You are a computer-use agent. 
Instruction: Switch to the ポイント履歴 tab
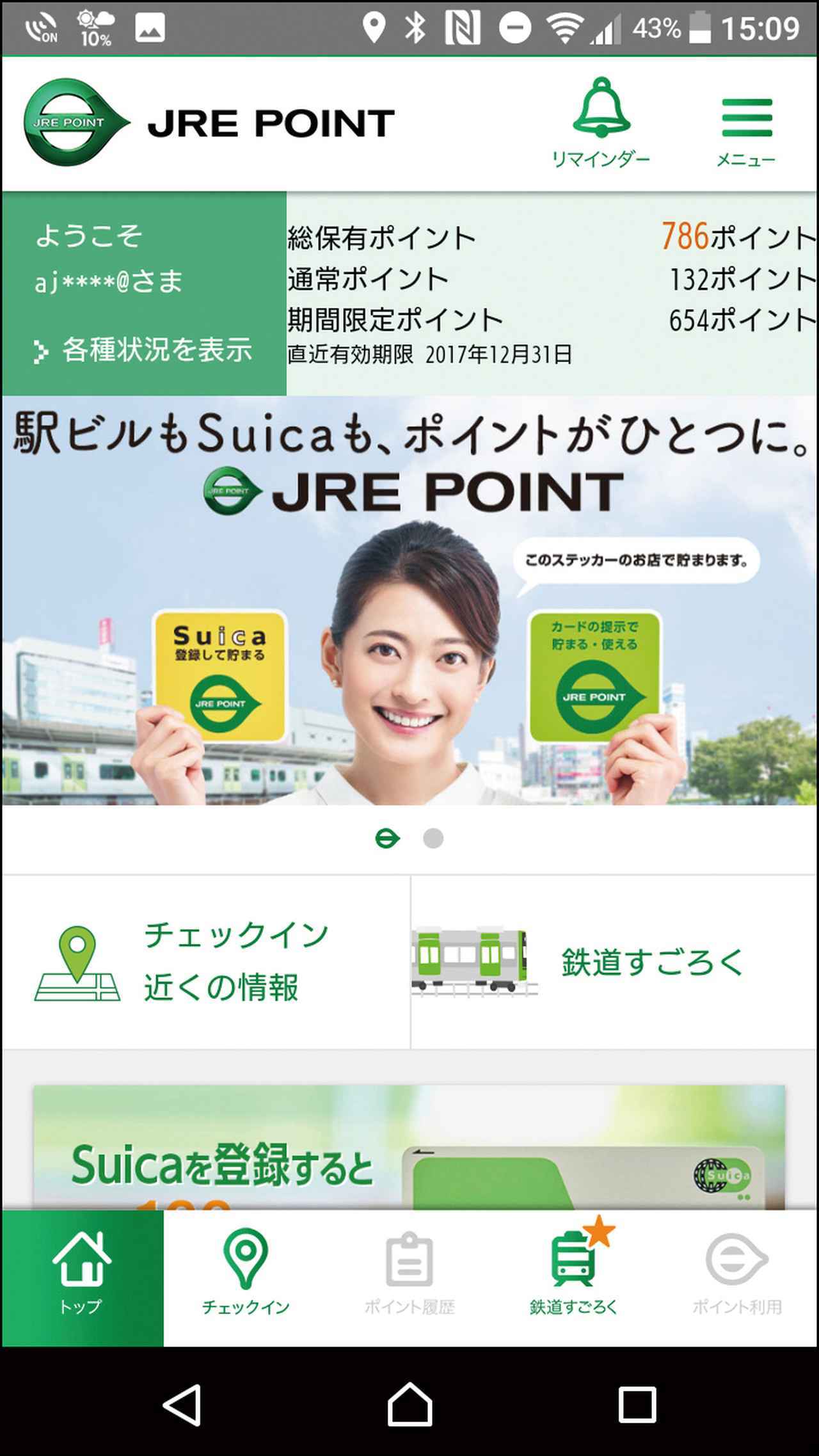pos(409,1277)
